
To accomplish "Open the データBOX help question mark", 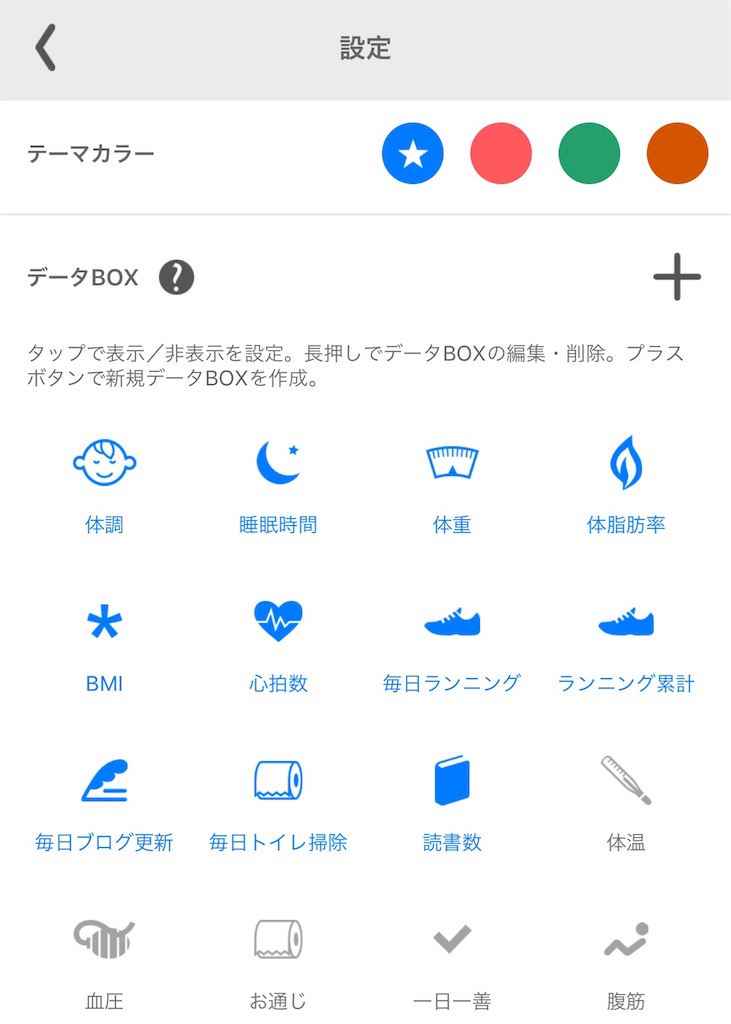I will (178, 278).
